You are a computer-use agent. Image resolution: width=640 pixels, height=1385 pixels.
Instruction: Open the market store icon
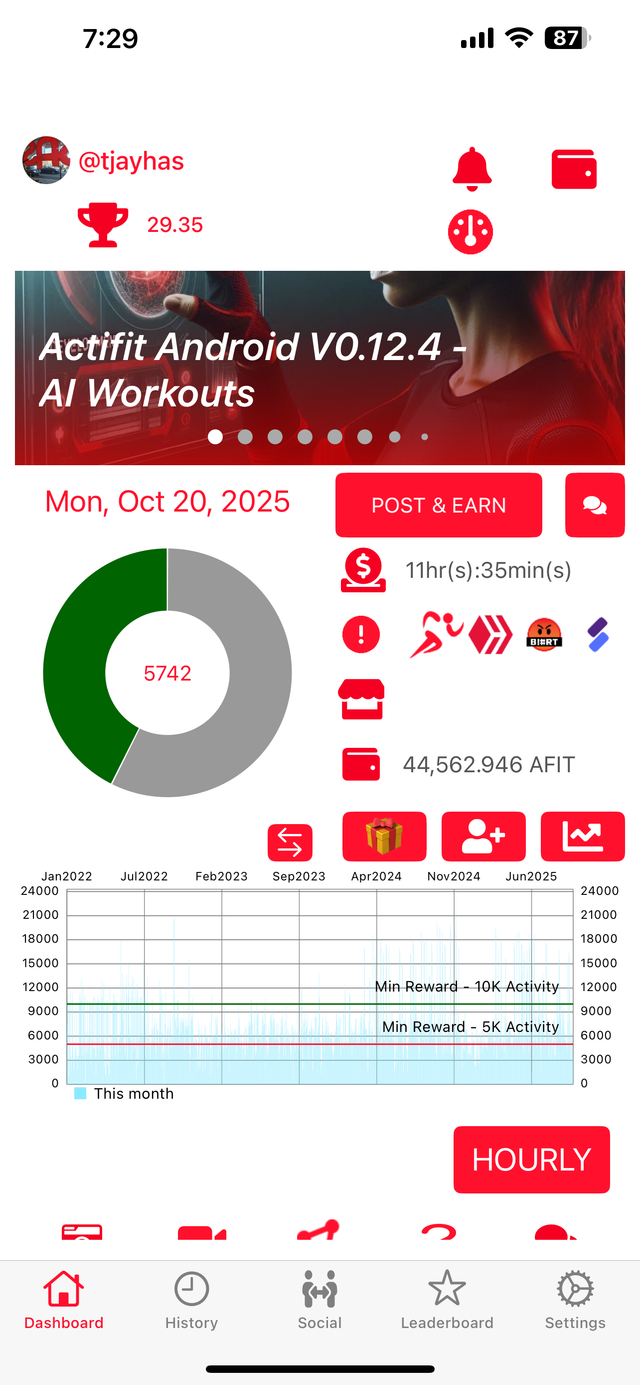point(361,699)
